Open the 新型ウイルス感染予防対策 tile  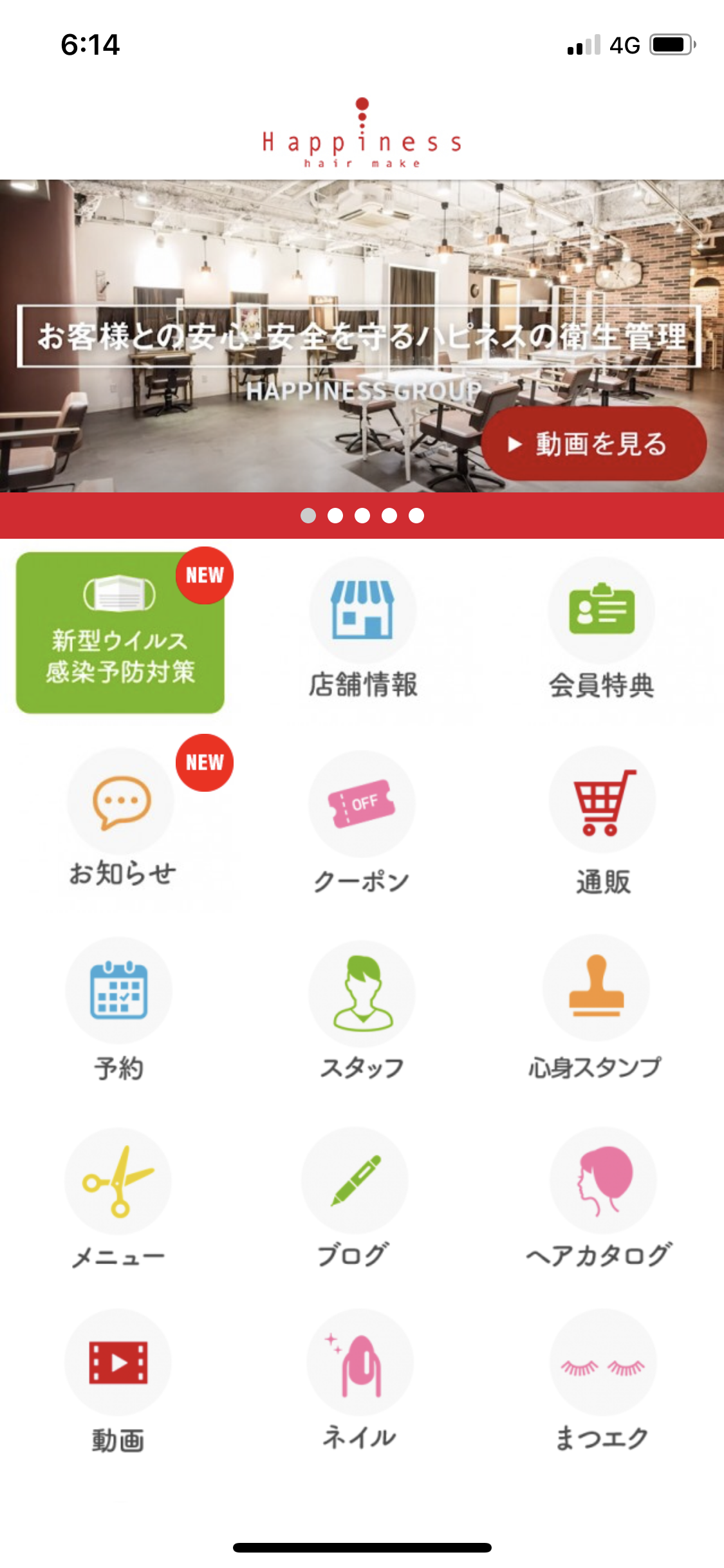(x=120, y=633)
